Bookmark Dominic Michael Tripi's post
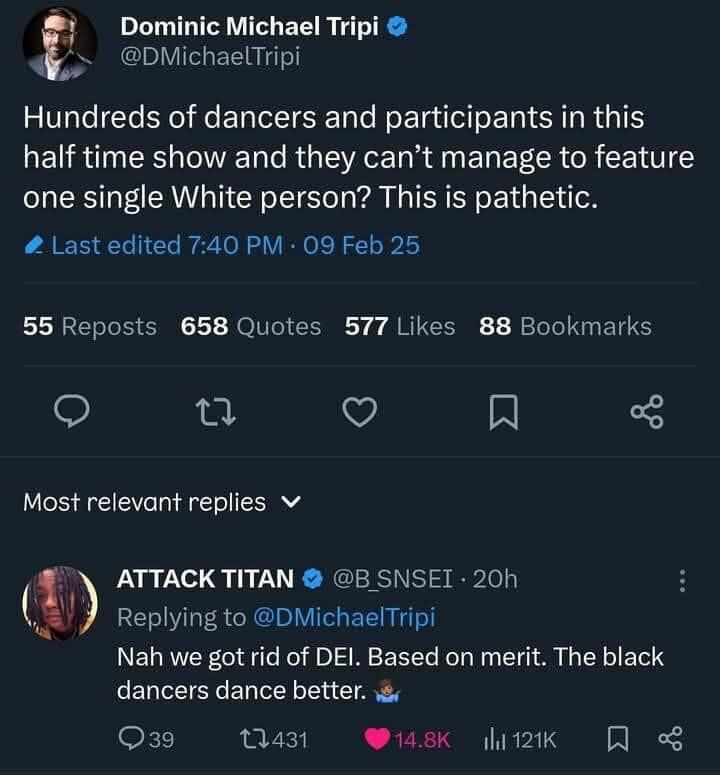The image size is (720, 775). pos(503,412)
